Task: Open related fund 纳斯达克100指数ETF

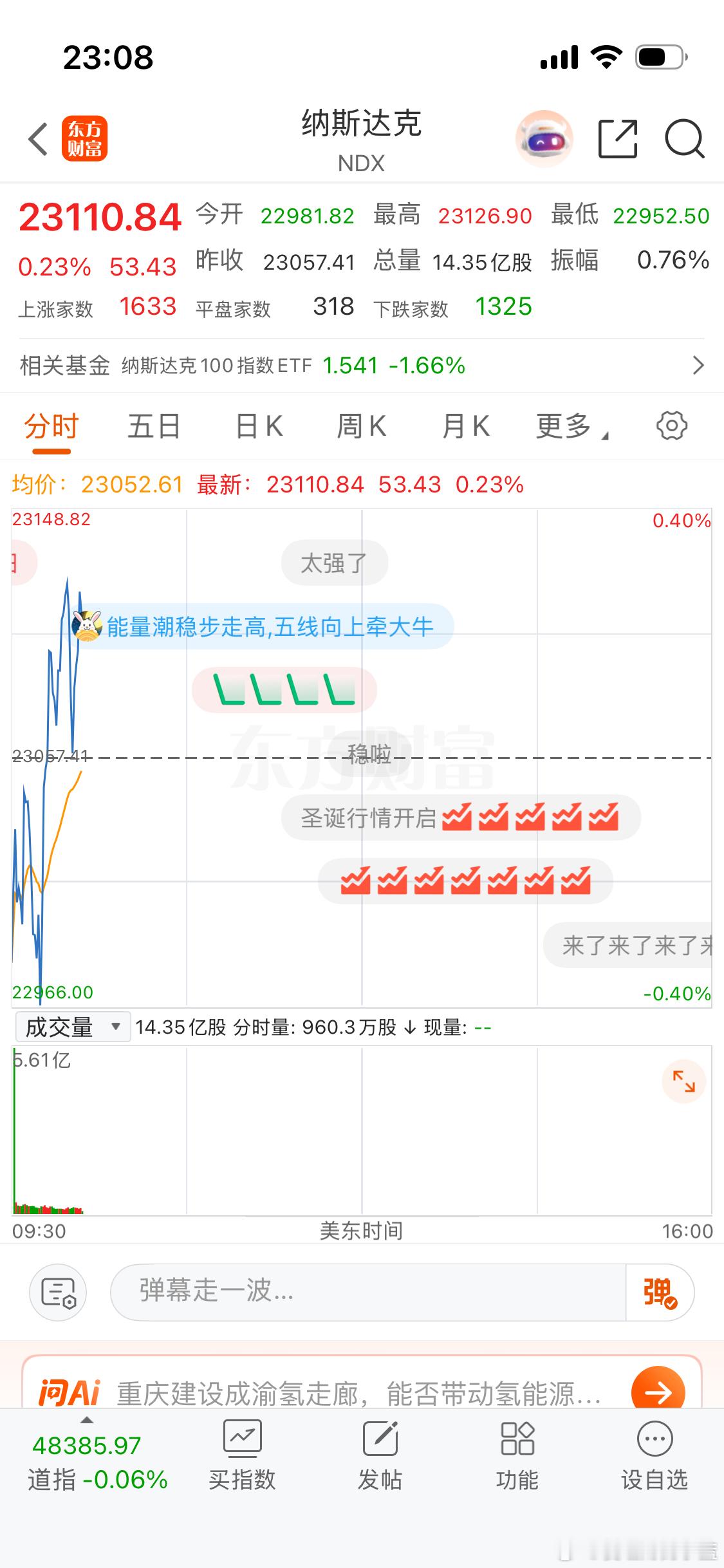Action: [x=362, y=366]
